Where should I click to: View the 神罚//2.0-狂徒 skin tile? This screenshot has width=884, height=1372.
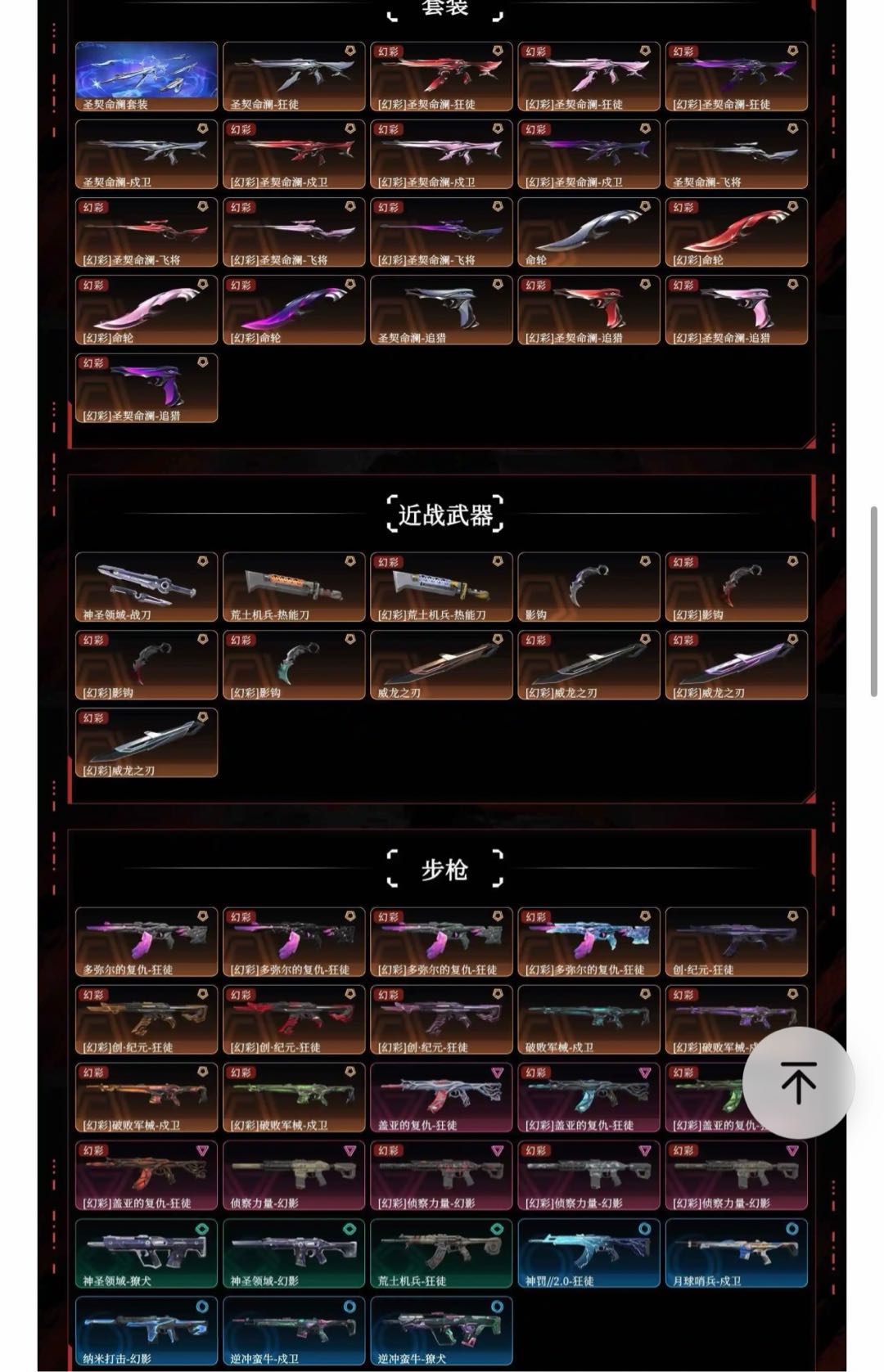point(589,1253)
